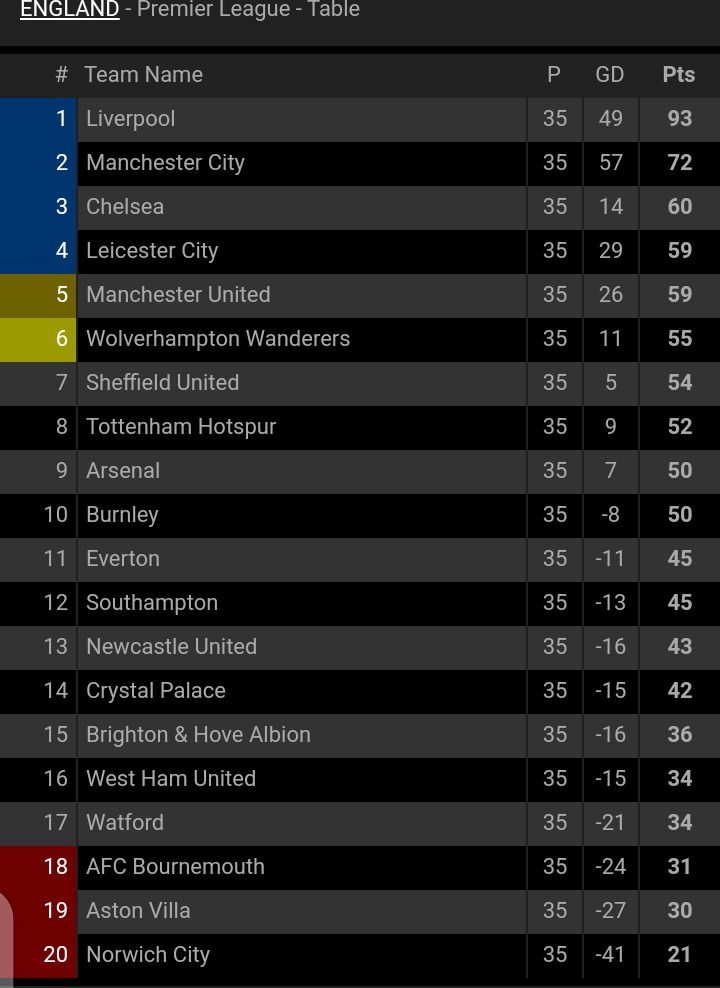Open the underlined ENGLAND link

point(69,10)
